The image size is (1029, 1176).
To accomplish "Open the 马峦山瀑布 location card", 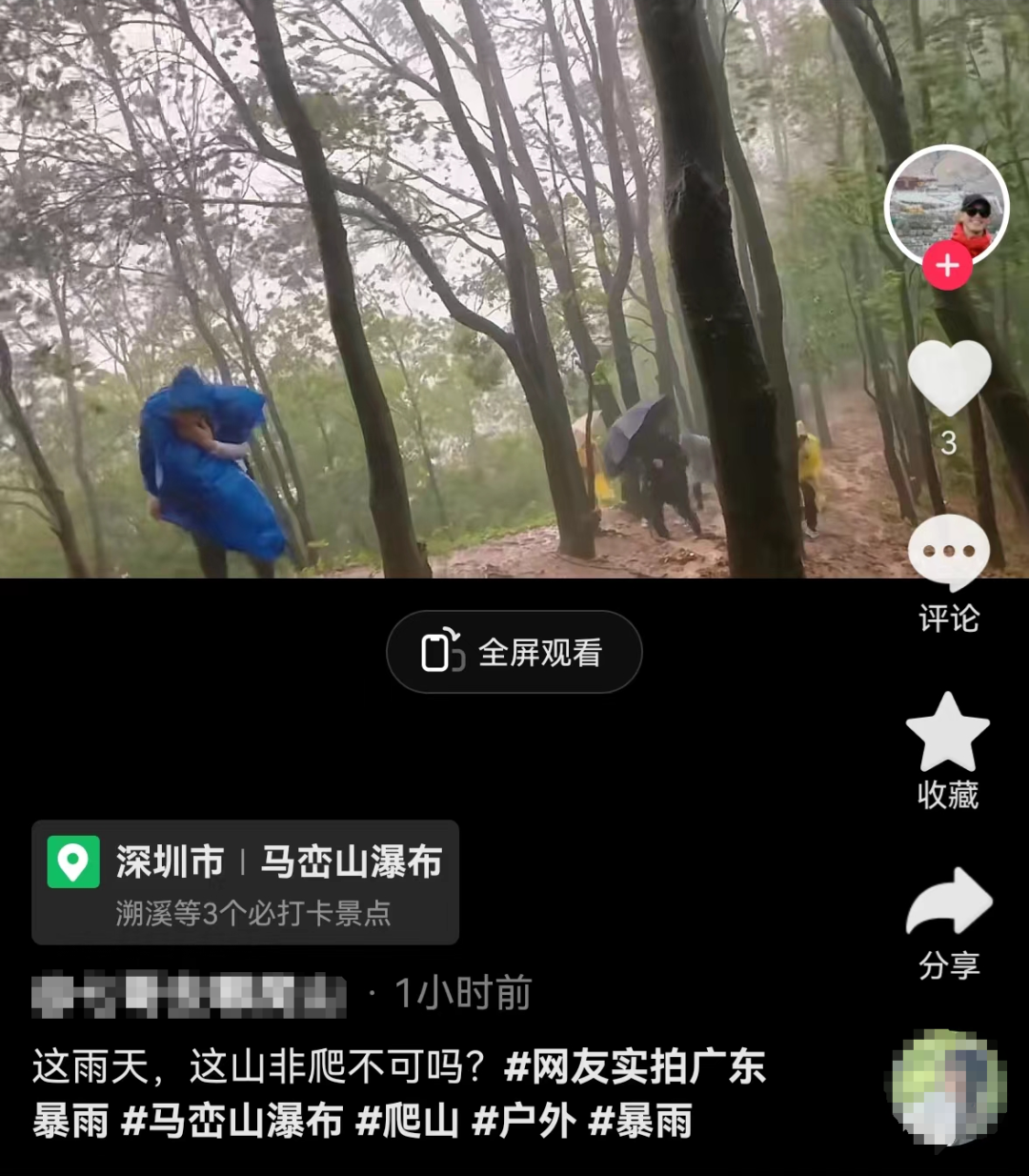I will click(246, 882).
